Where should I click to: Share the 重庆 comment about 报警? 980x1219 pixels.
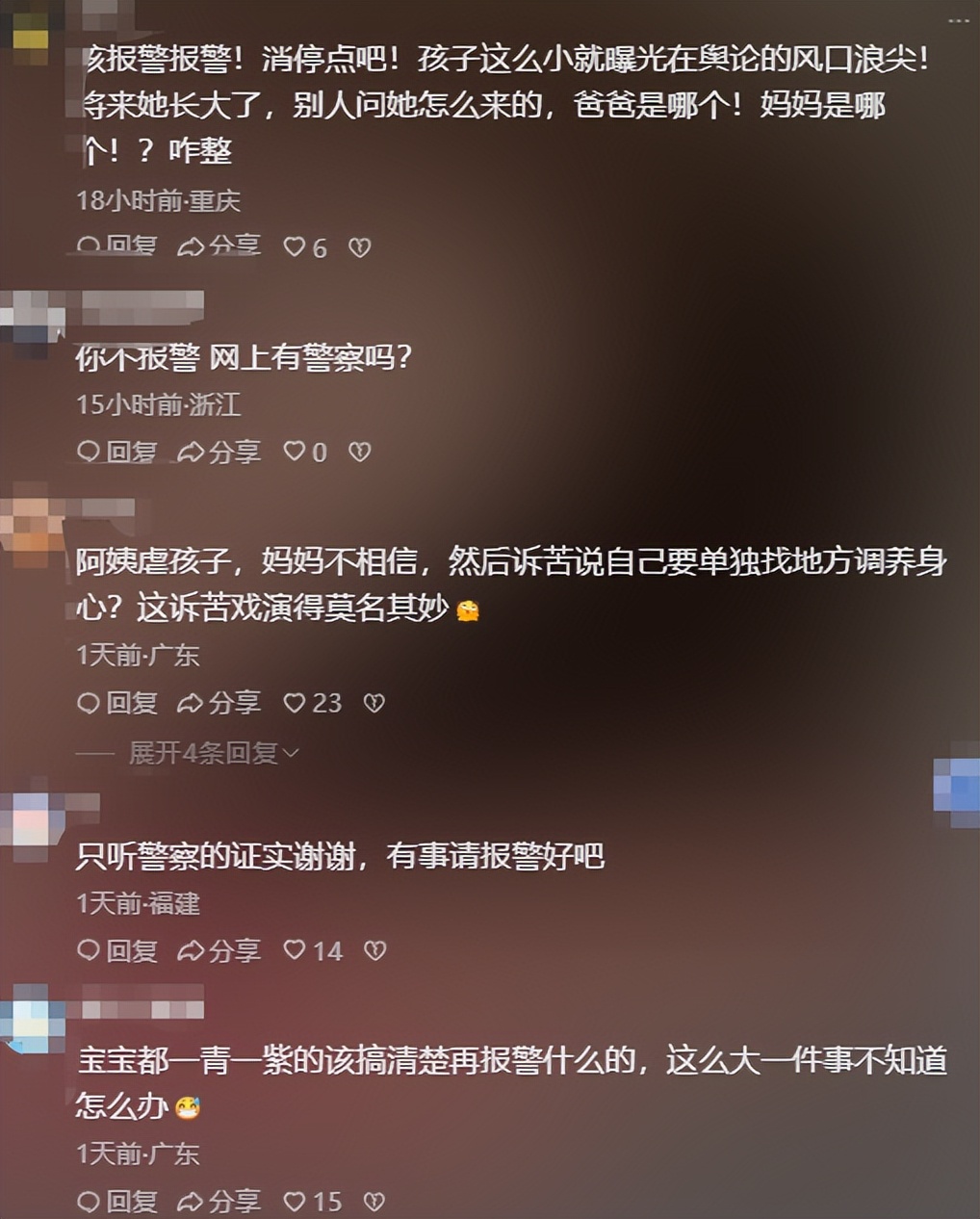click(219, 246)
